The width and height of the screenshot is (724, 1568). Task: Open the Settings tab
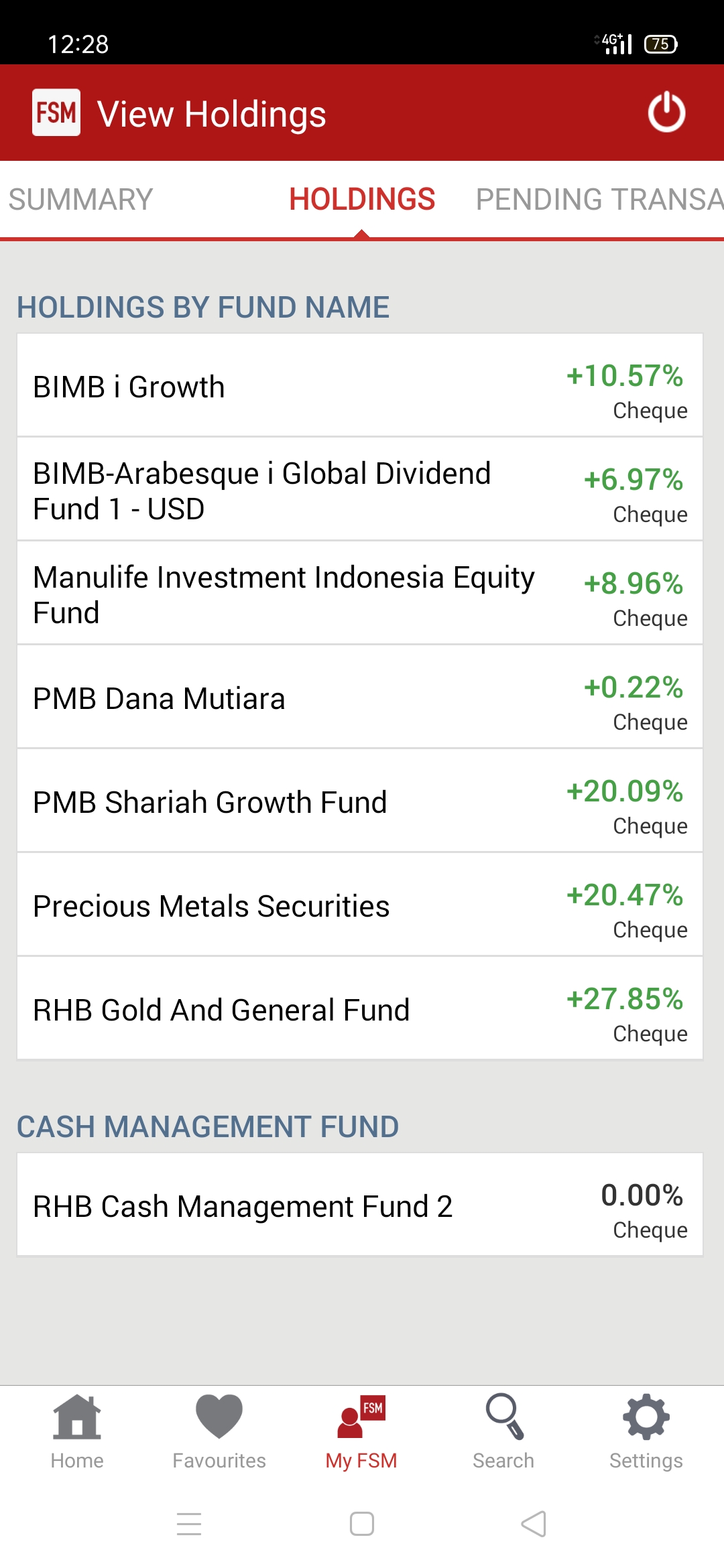click(646, 1432)
